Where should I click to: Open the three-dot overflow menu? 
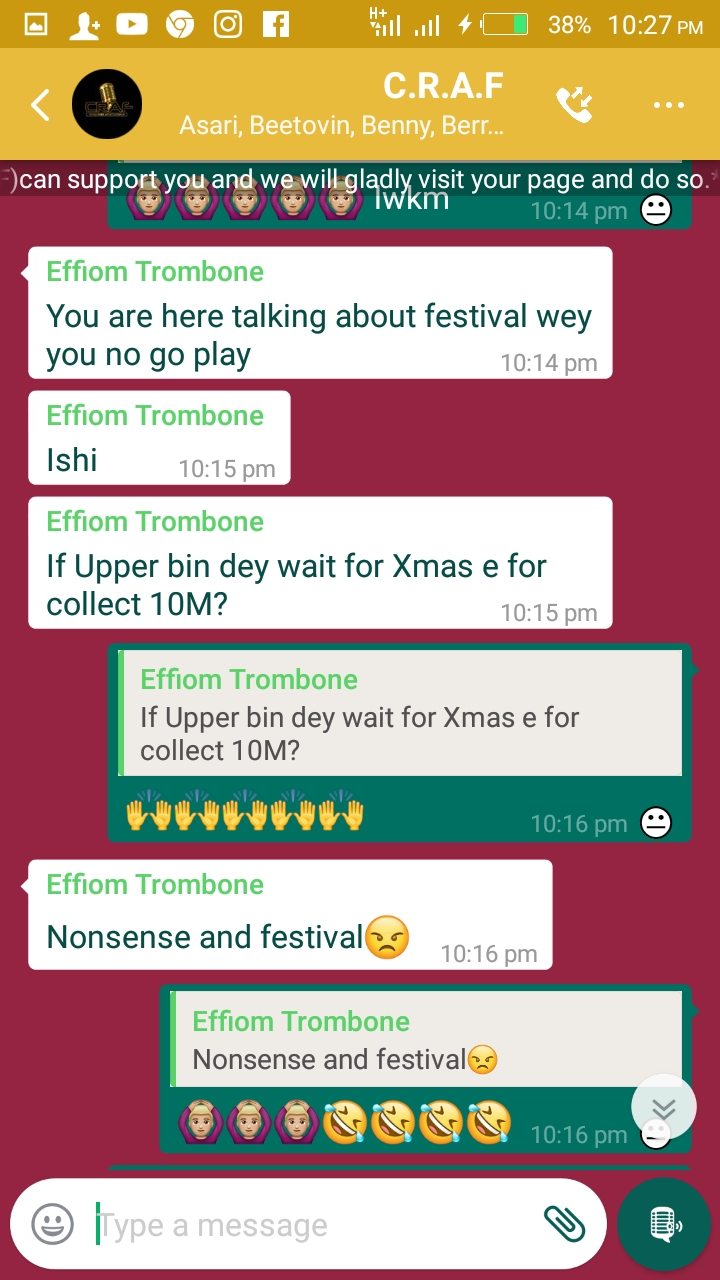[668, 105]
